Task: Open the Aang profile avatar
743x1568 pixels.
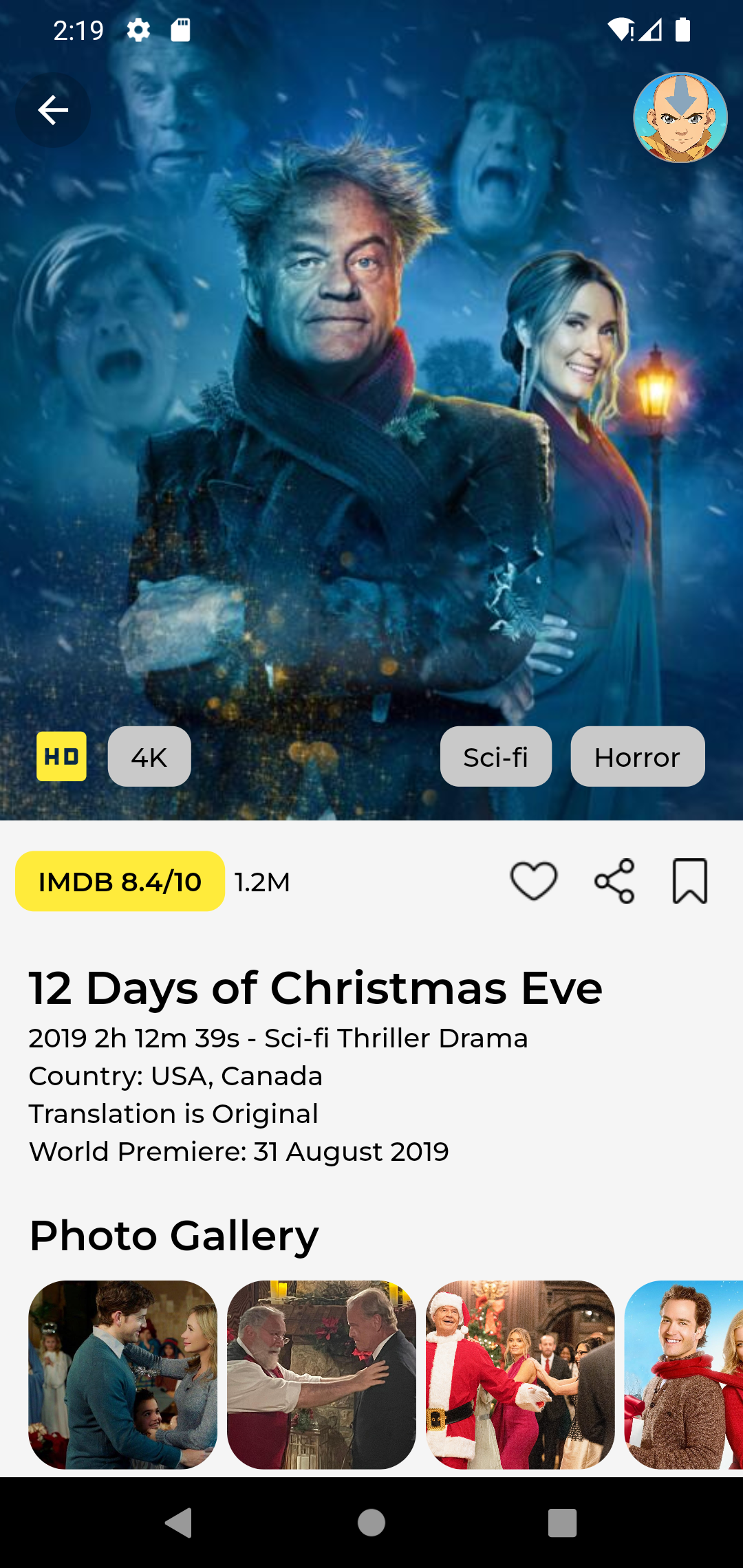Action: 680,118
